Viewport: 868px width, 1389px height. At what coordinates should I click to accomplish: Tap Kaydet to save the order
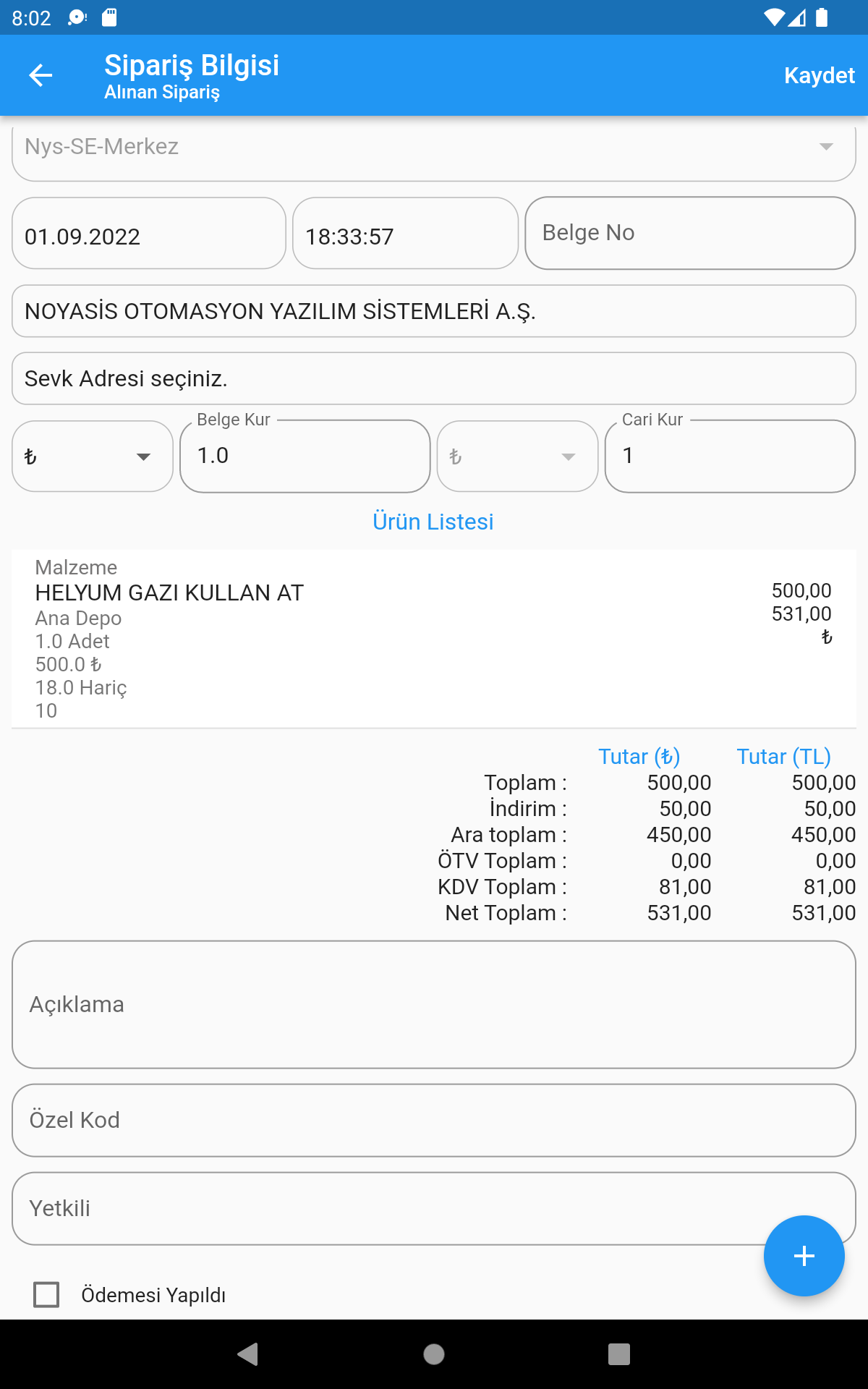819,75
